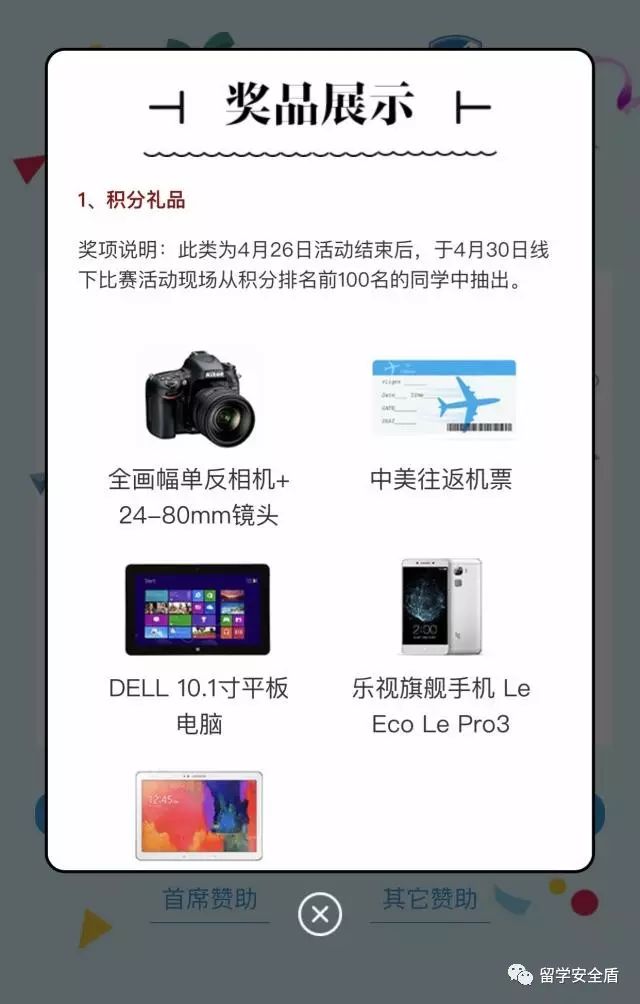The image size is (640, 1004).
Task: Open the 首席赞助 link
Action: click(x=210, y=898)
